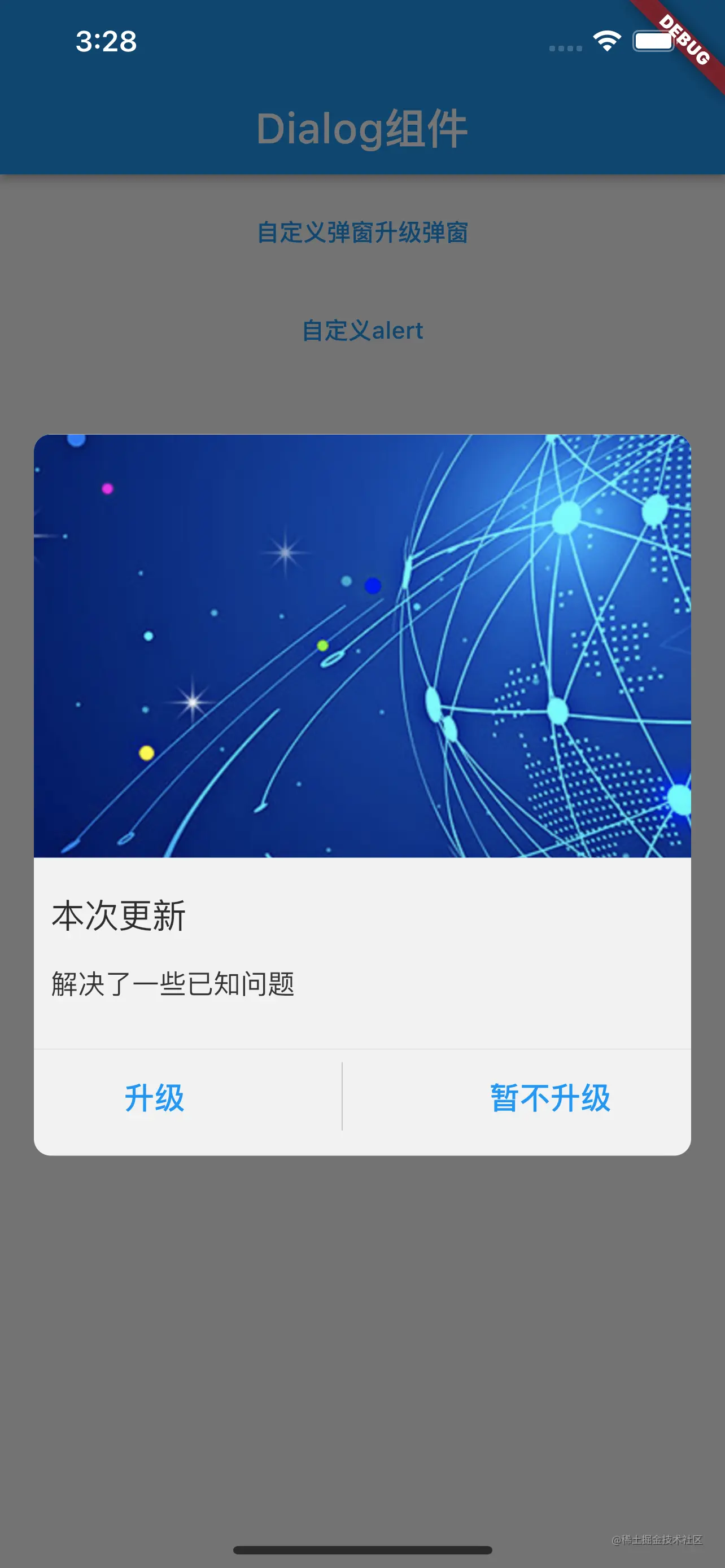Tap the 升级 button to upgrade

tap(154, 1098)
